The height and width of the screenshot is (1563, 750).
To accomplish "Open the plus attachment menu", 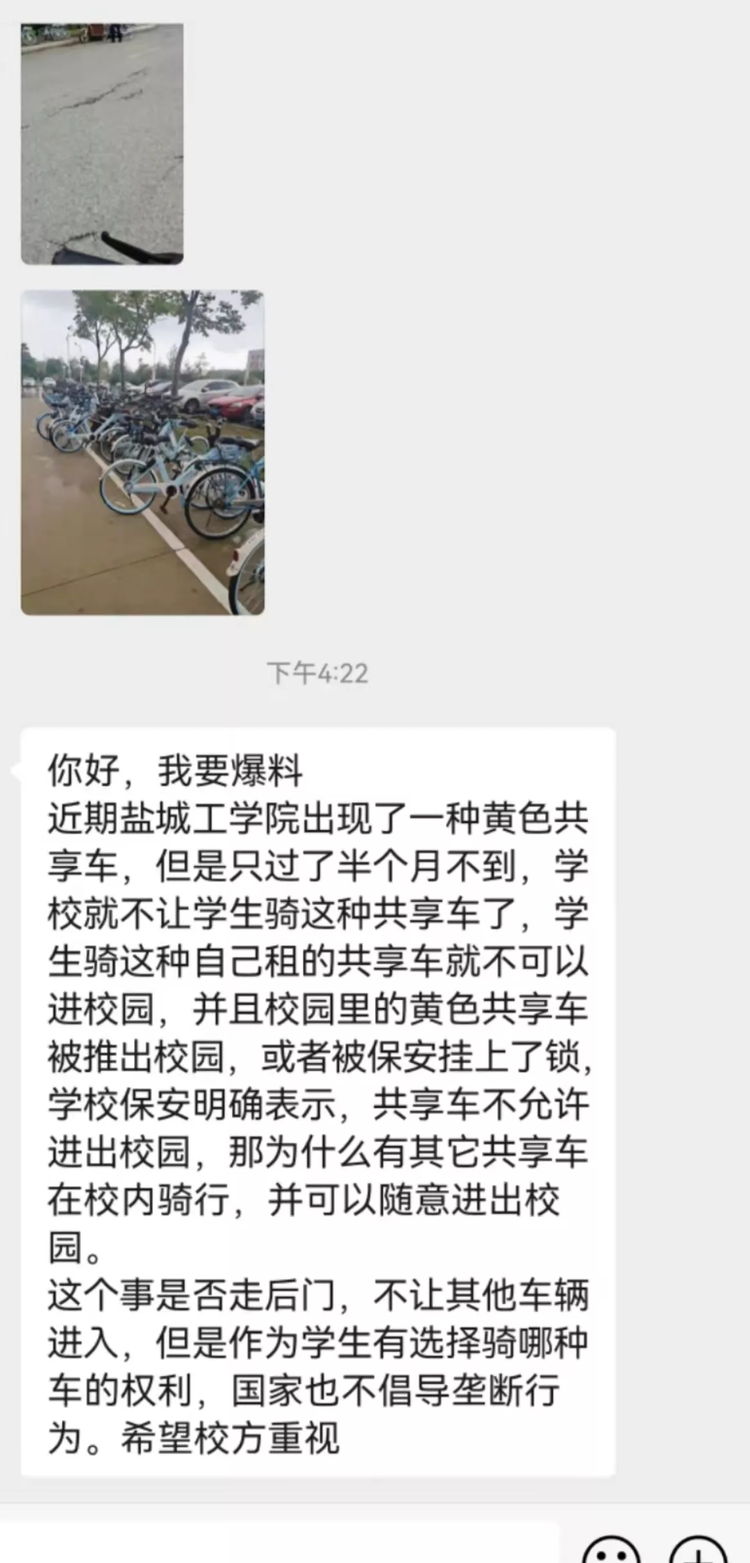I will pos(698,1549).
